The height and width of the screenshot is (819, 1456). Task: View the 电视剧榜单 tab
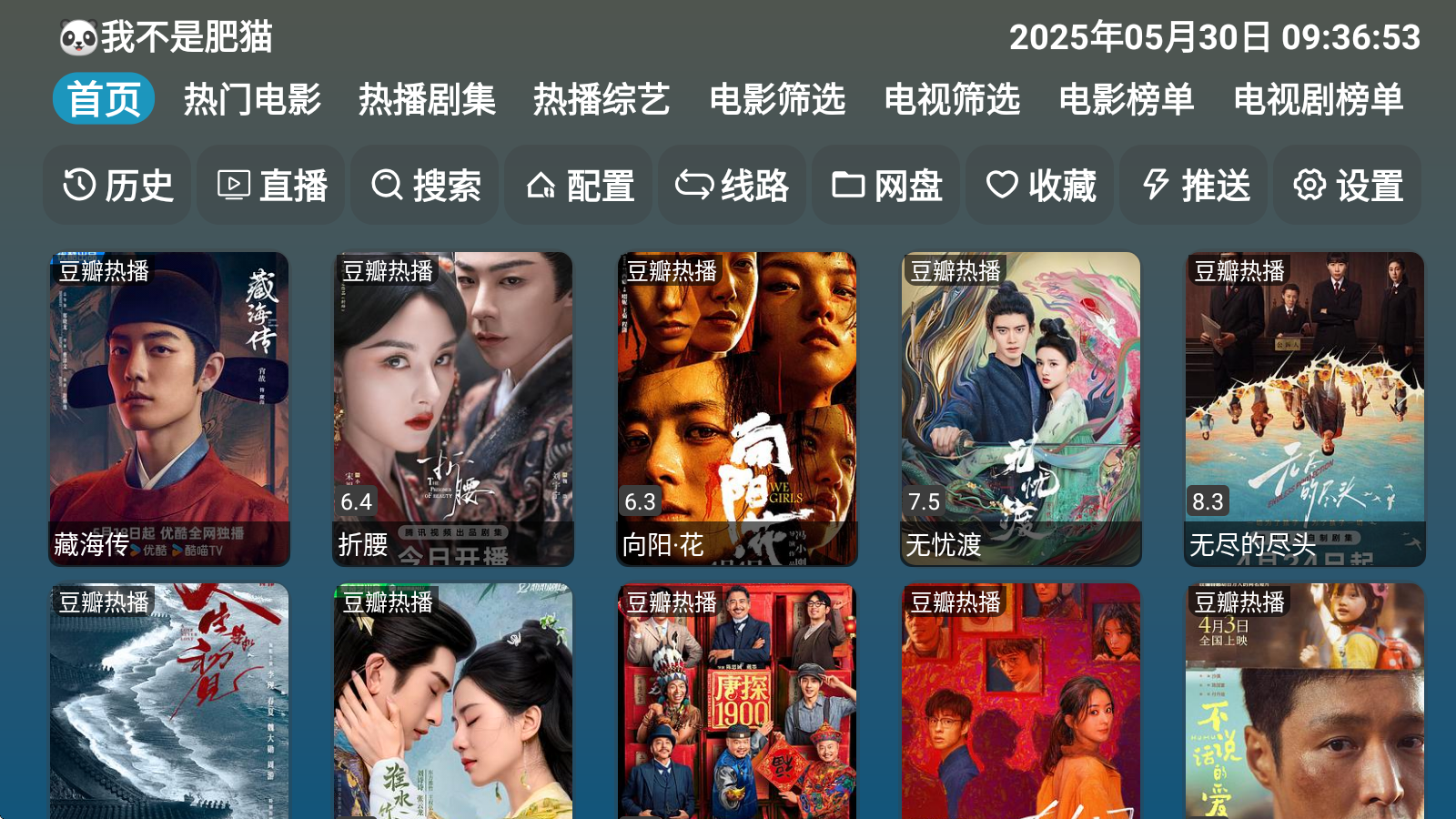pos(1319,99)
